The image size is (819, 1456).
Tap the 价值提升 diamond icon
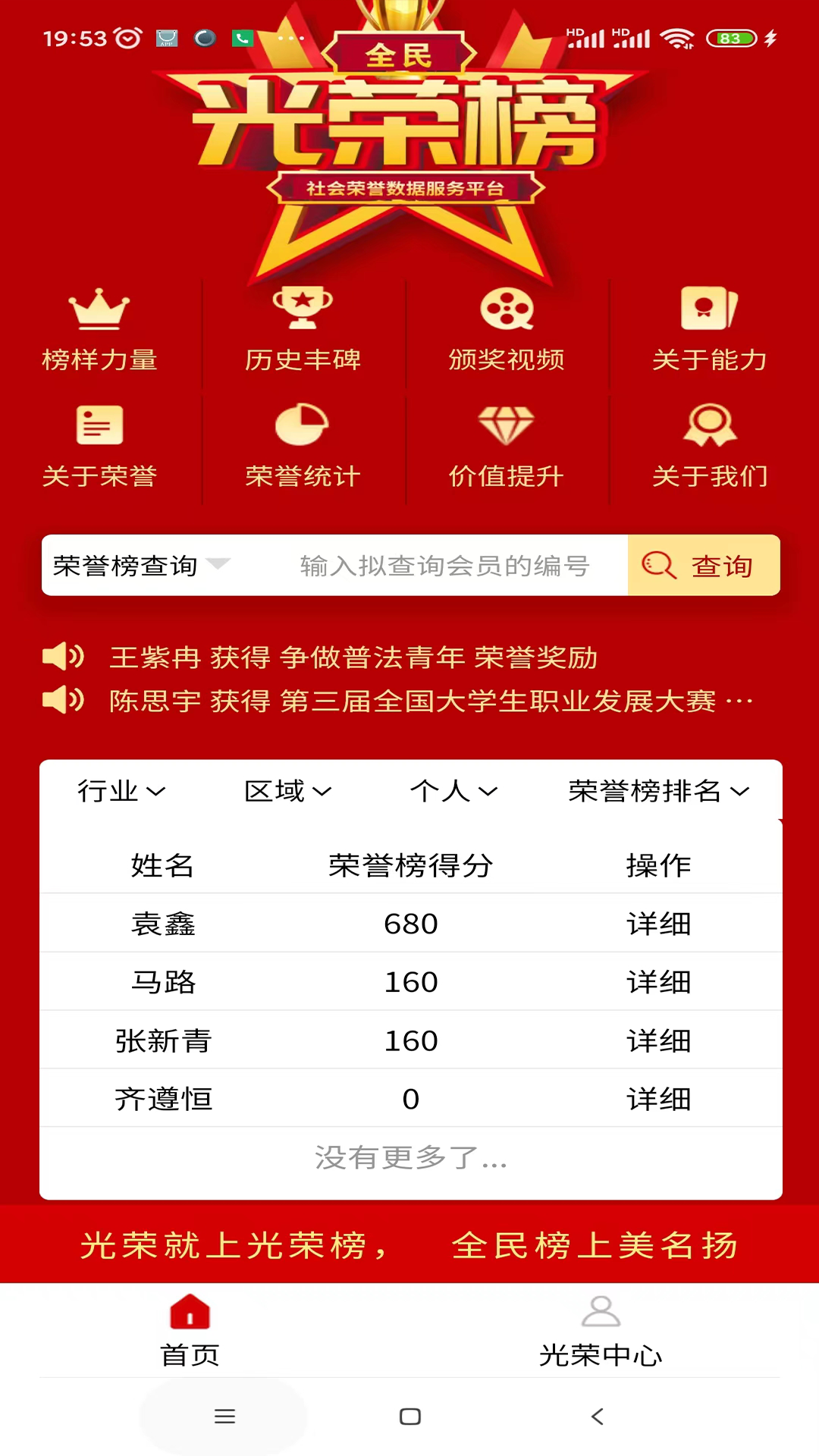[506, 426]
